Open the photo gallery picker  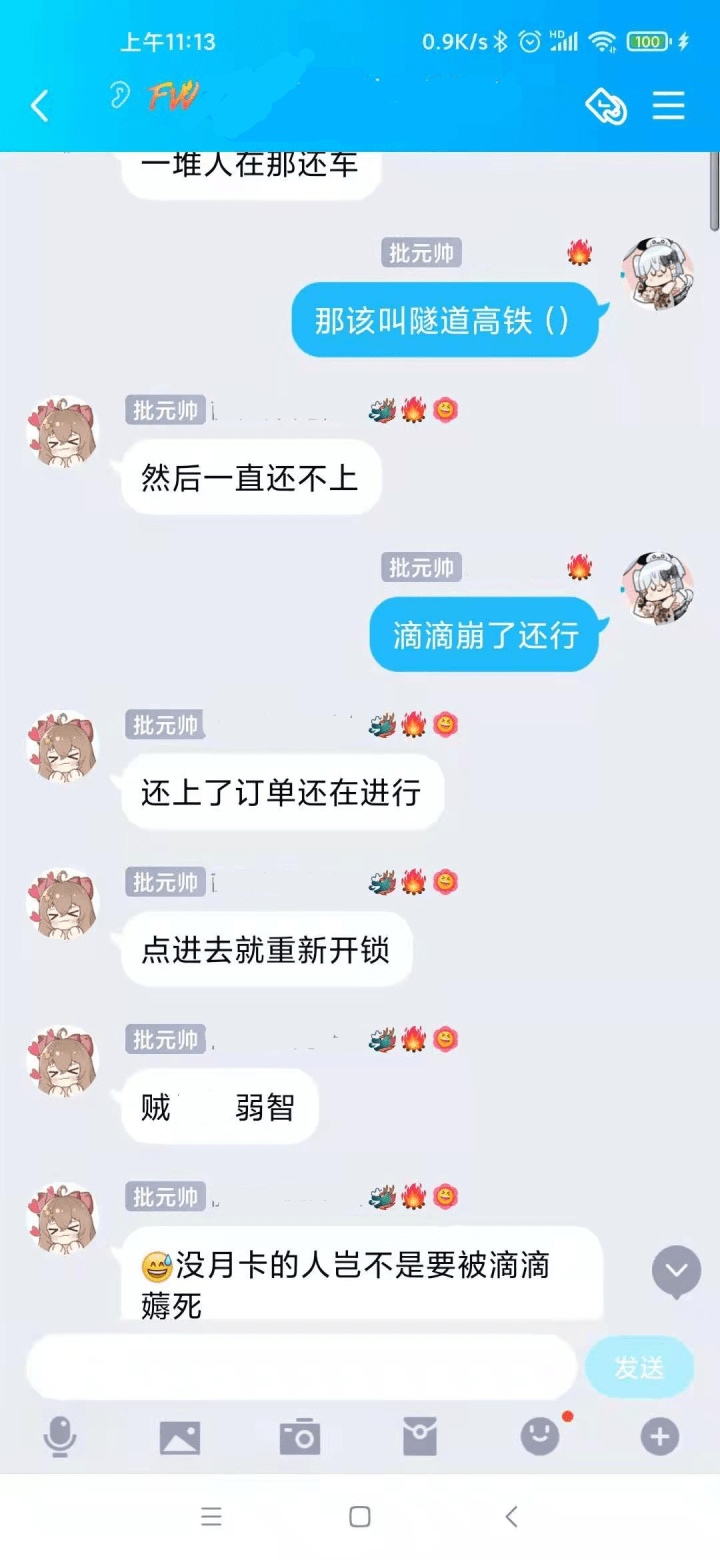pyautogui.click(x=180, y=1438)
